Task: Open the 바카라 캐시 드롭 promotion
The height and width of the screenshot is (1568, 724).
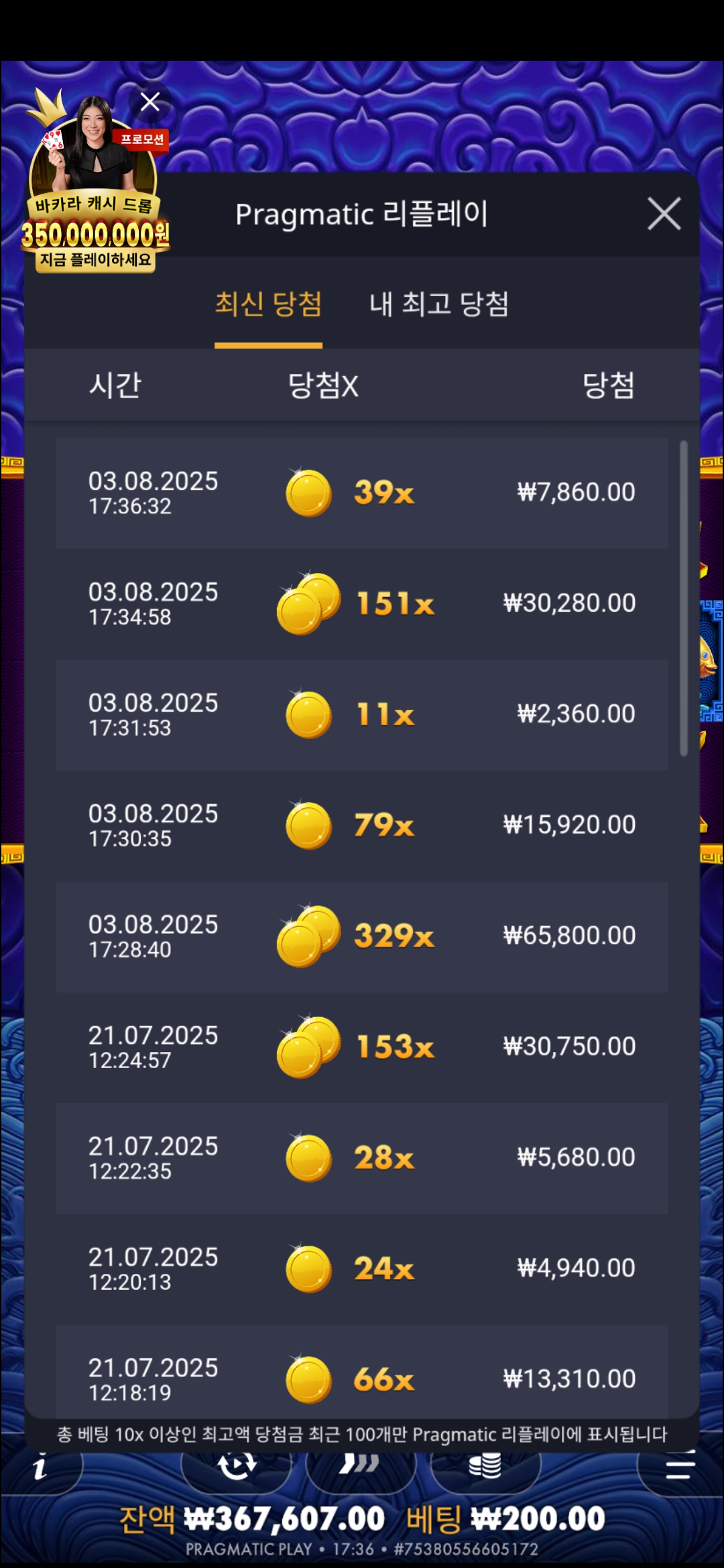Action: point(94,201)
